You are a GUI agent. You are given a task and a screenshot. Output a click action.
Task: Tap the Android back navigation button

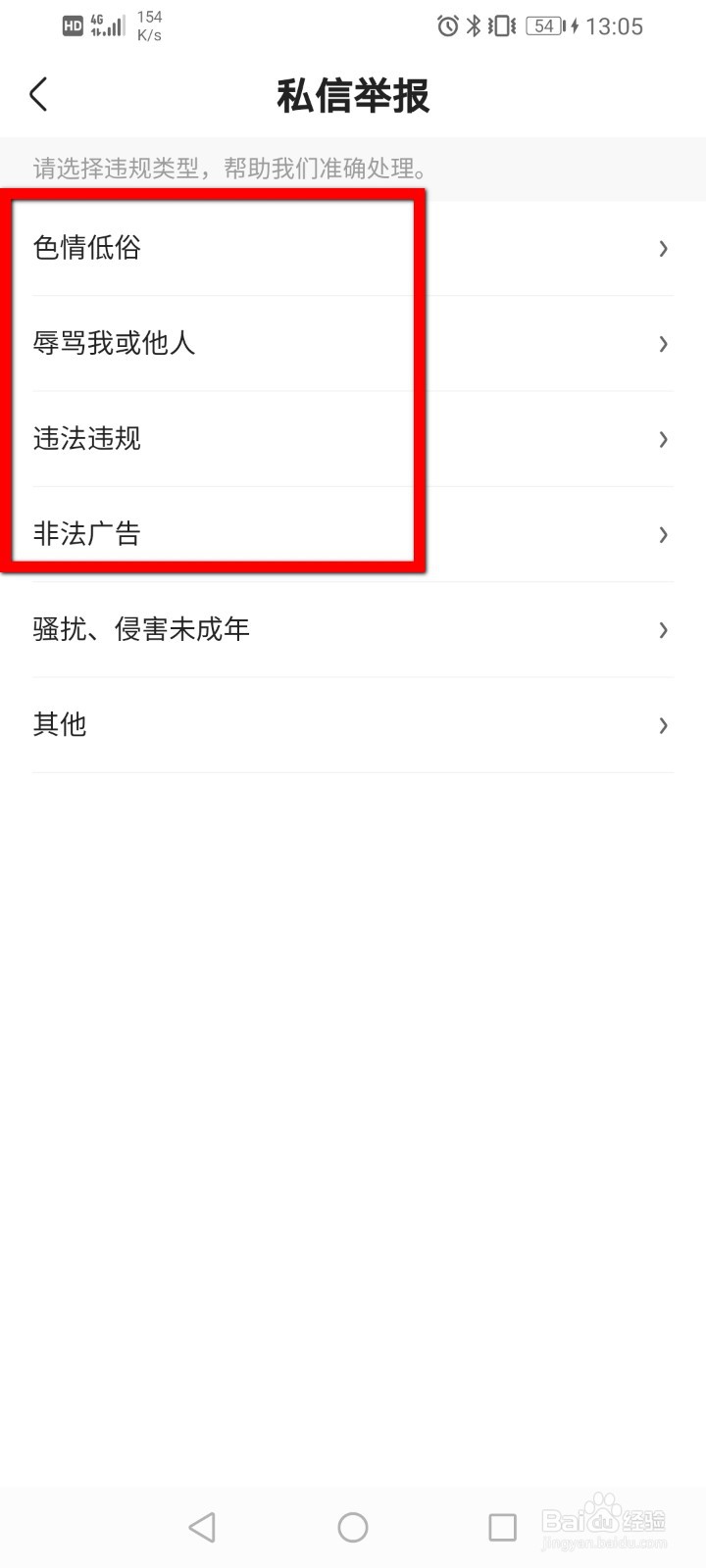point(202,1526)
